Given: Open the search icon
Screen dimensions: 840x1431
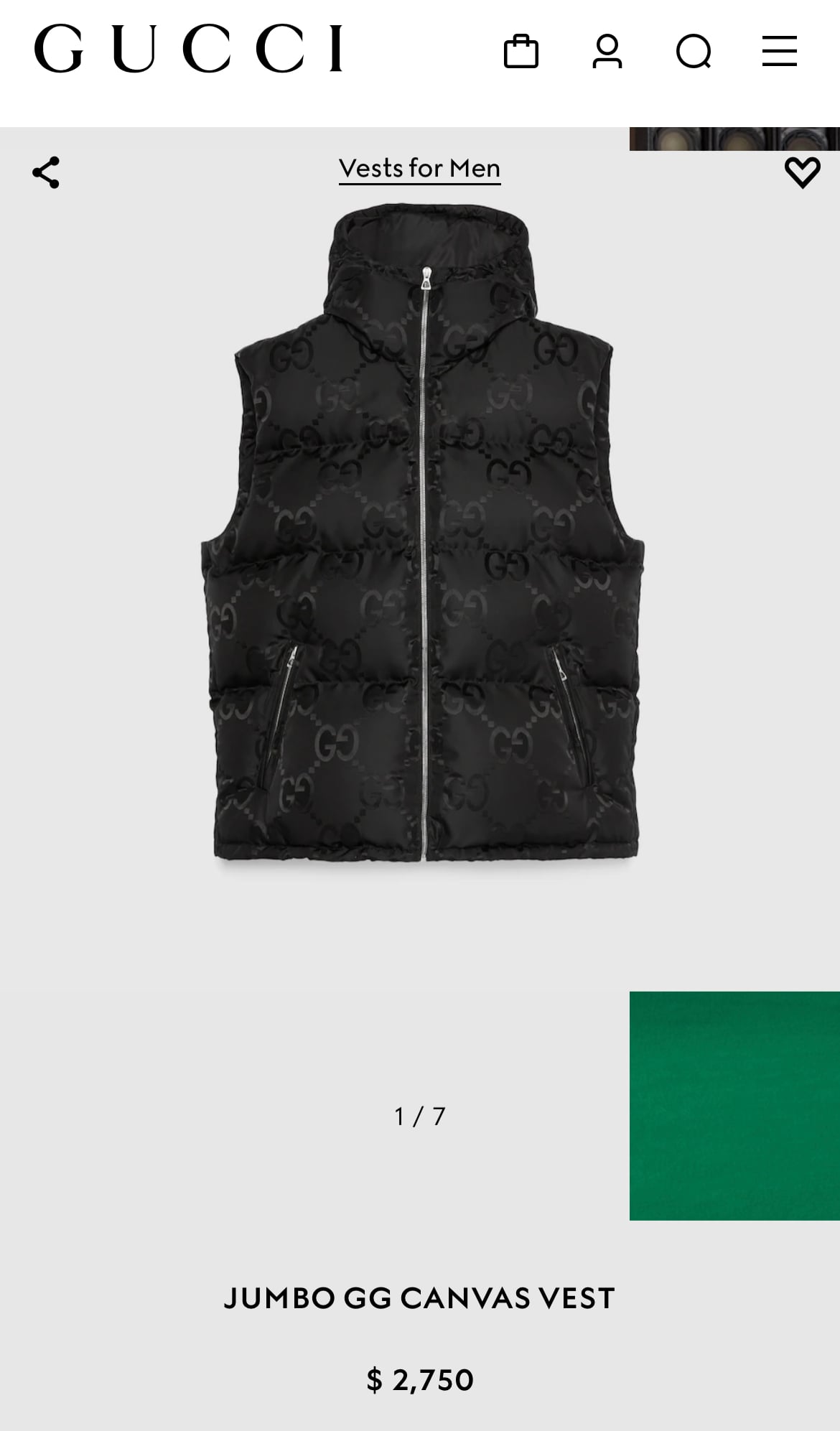Looking at the screenshot, I should point(694,52).
